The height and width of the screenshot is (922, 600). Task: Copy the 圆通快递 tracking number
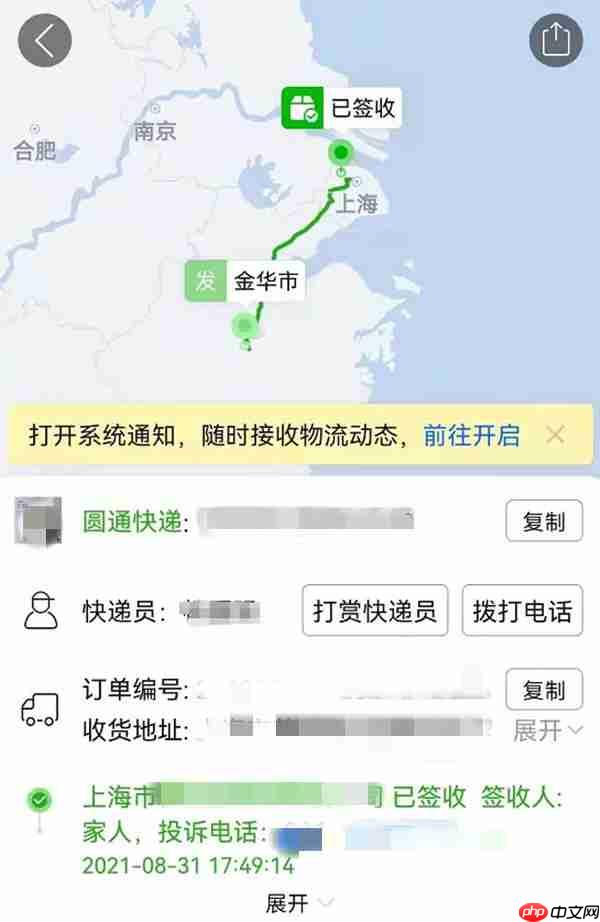coord(544,522)
